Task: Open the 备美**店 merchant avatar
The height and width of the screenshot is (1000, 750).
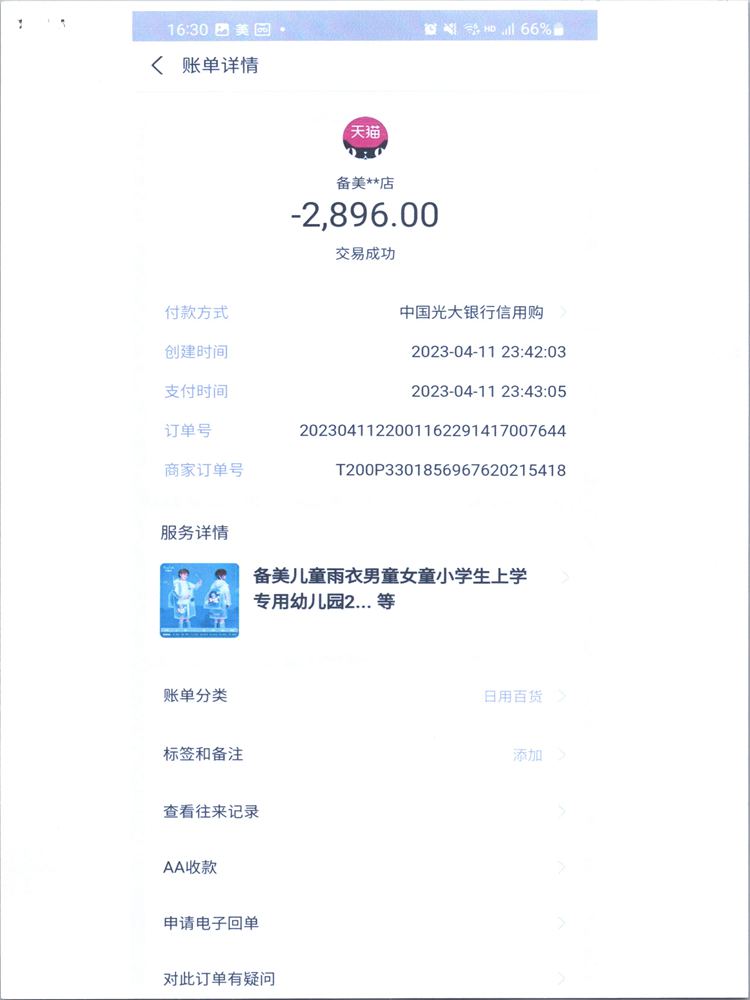Action: [x=365, y=138]
